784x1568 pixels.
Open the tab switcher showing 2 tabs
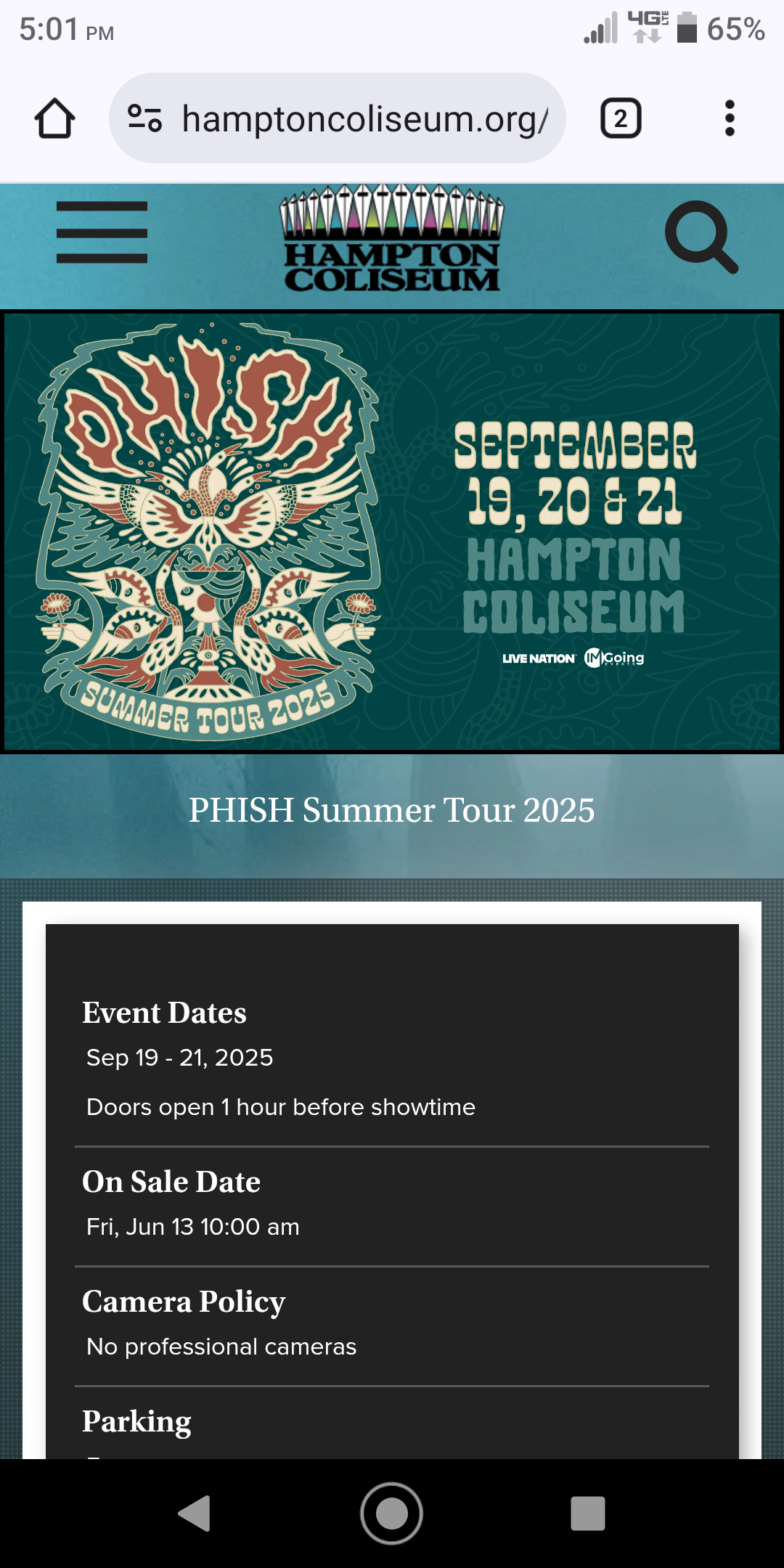(x=621, y=118)
